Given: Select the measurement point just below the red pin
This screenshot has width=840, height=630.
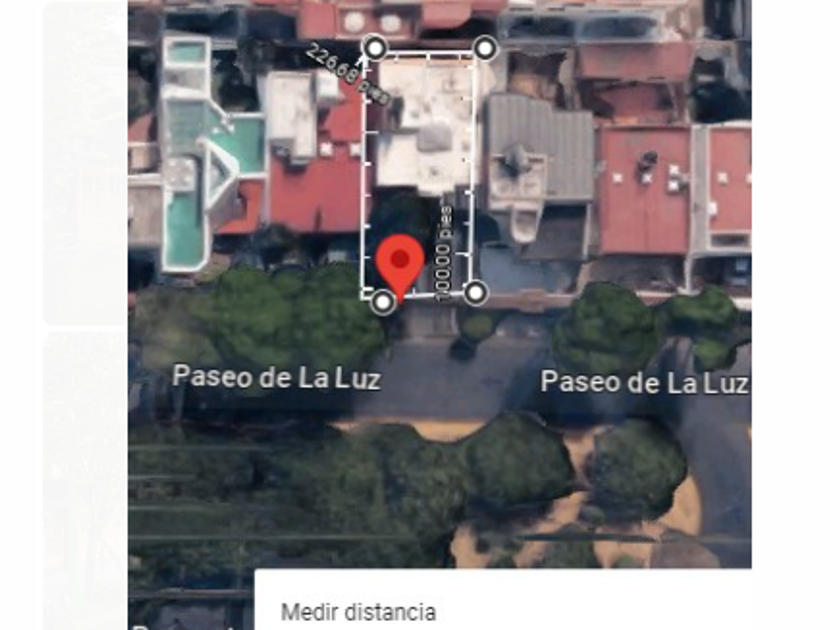Looking at the screenshot, I should (383, 302).
